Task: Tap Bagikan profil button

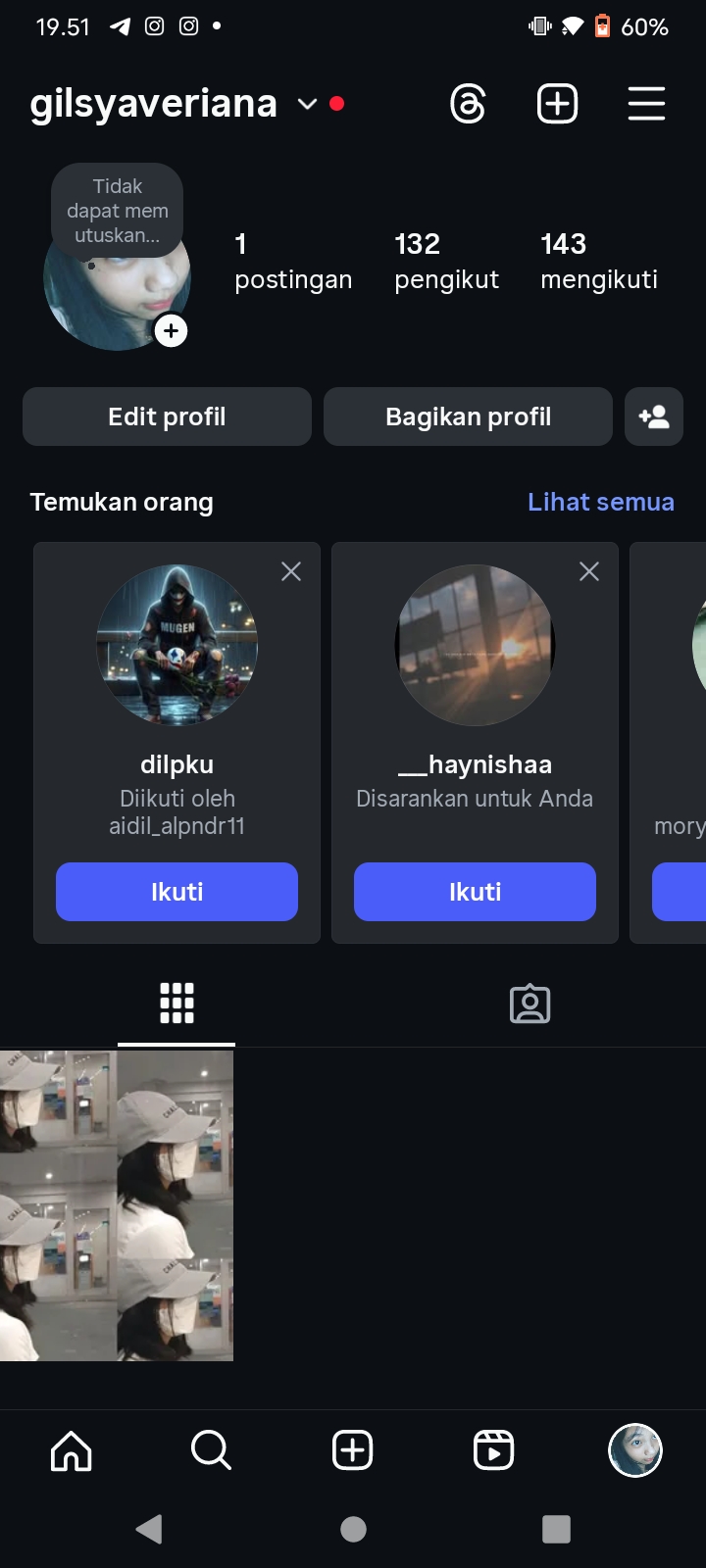Action: tap(468, 416)
